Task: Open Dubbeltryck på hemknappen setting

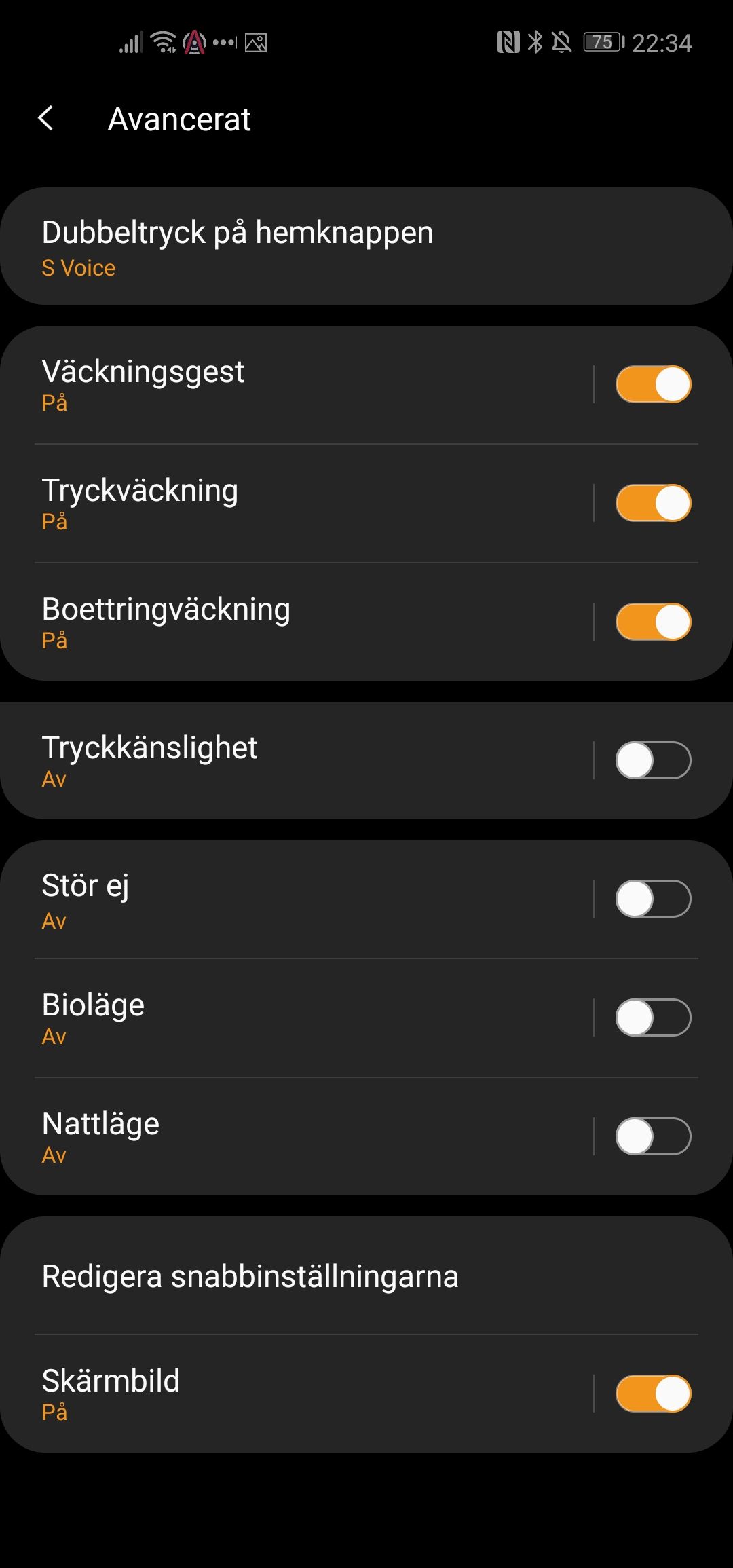Action: 366,246
